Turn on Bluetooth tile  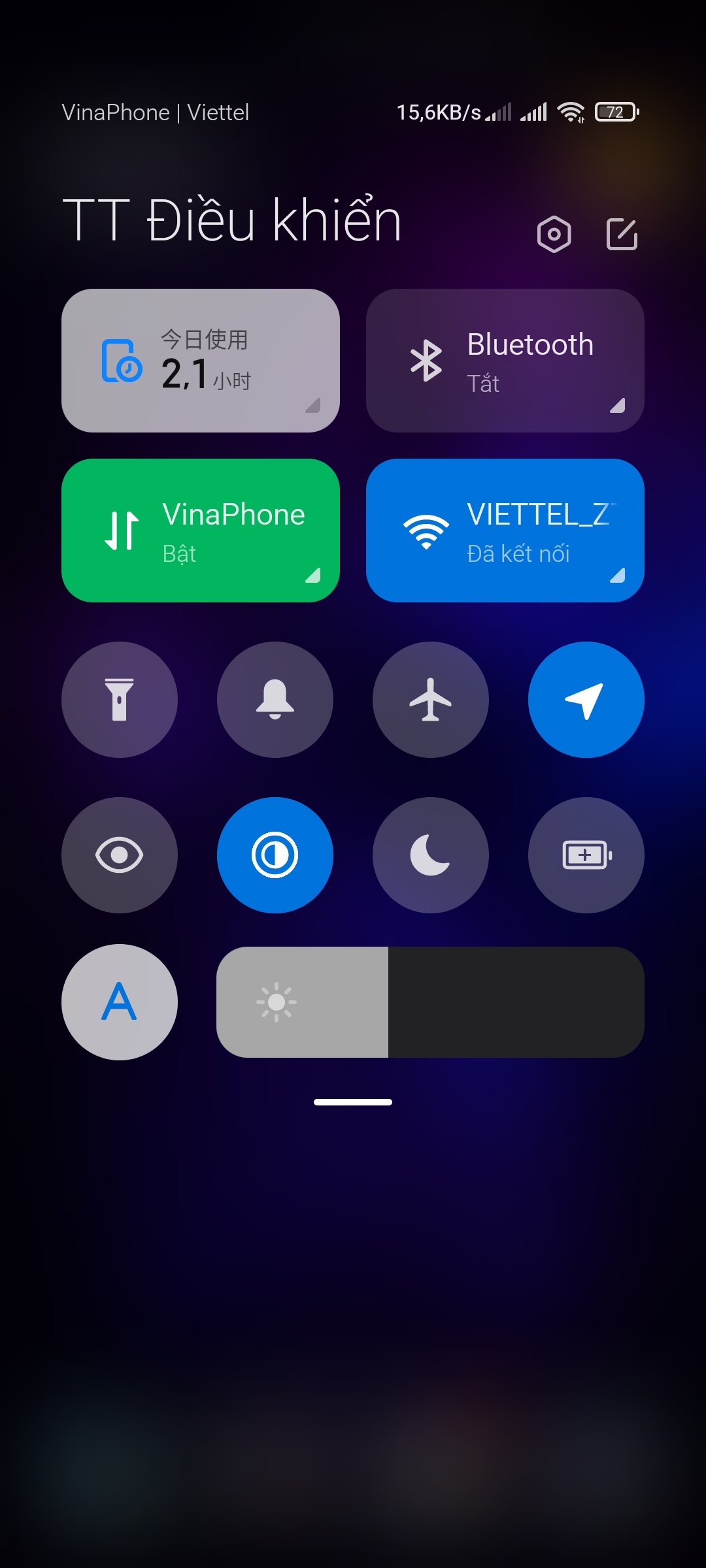tap(505, 361)
